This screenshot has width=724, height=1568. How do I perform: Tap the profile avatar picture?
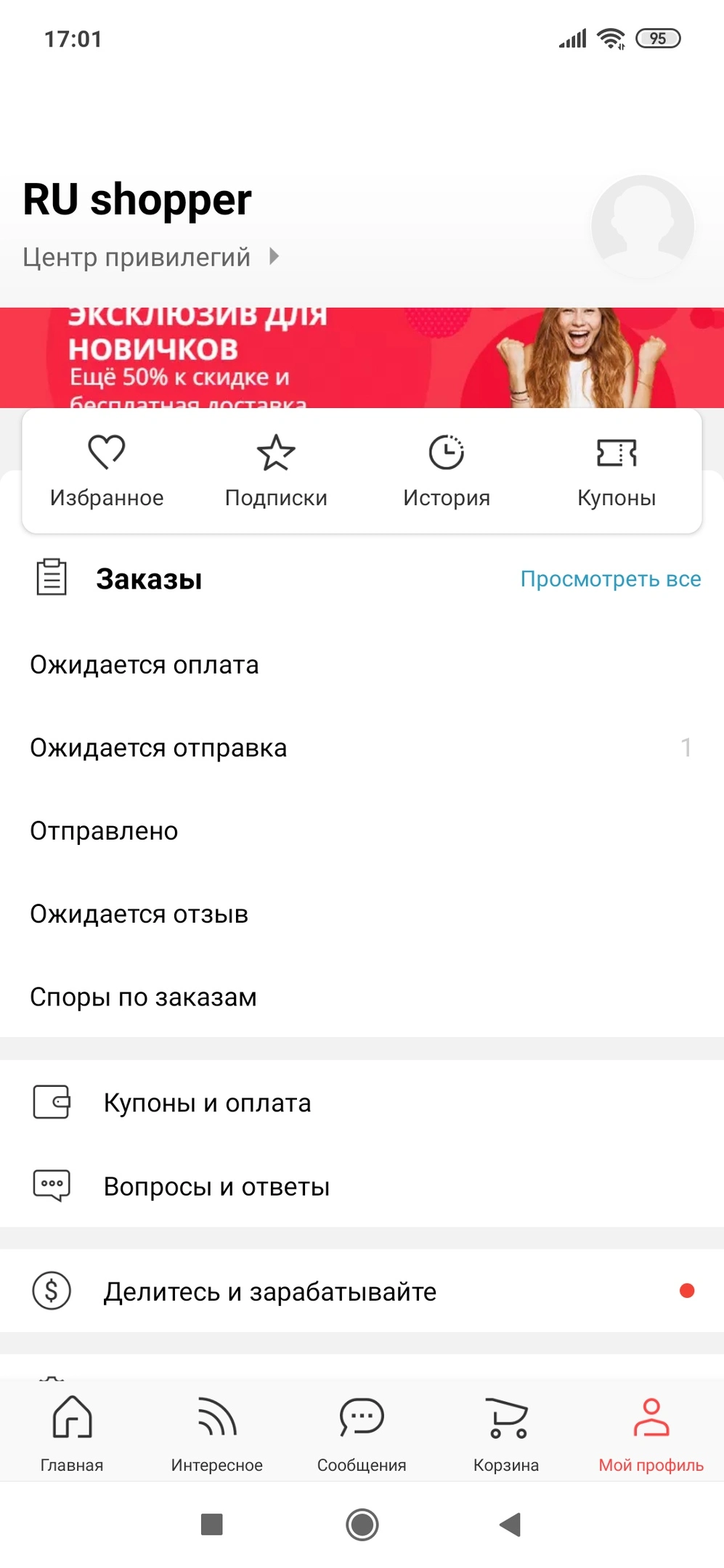(643, 226)
